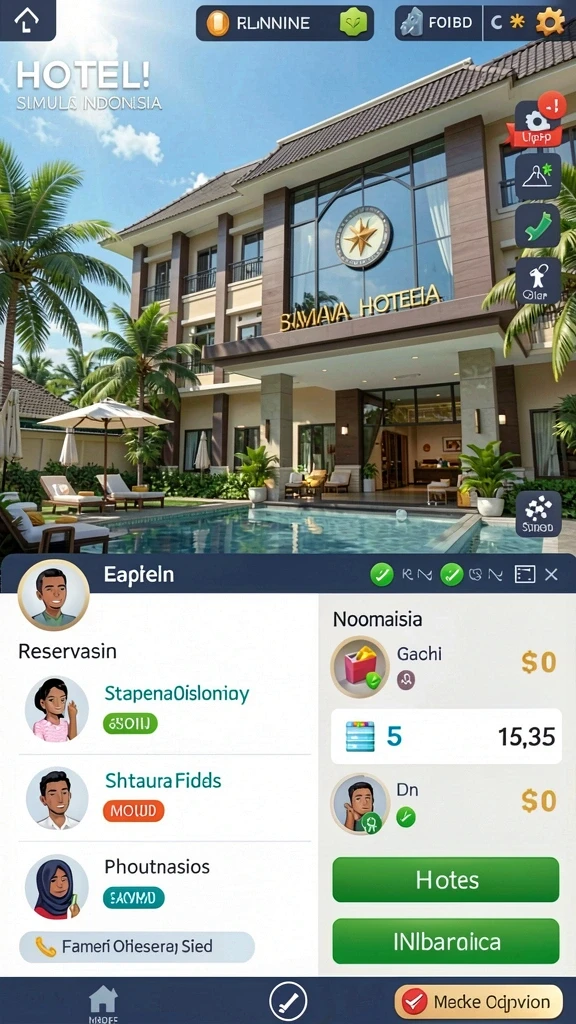The width and height of the screenshot is (576, 1024).
Task: Tap the center checkmark circle in bottom bar
Action: point(288,1000)
